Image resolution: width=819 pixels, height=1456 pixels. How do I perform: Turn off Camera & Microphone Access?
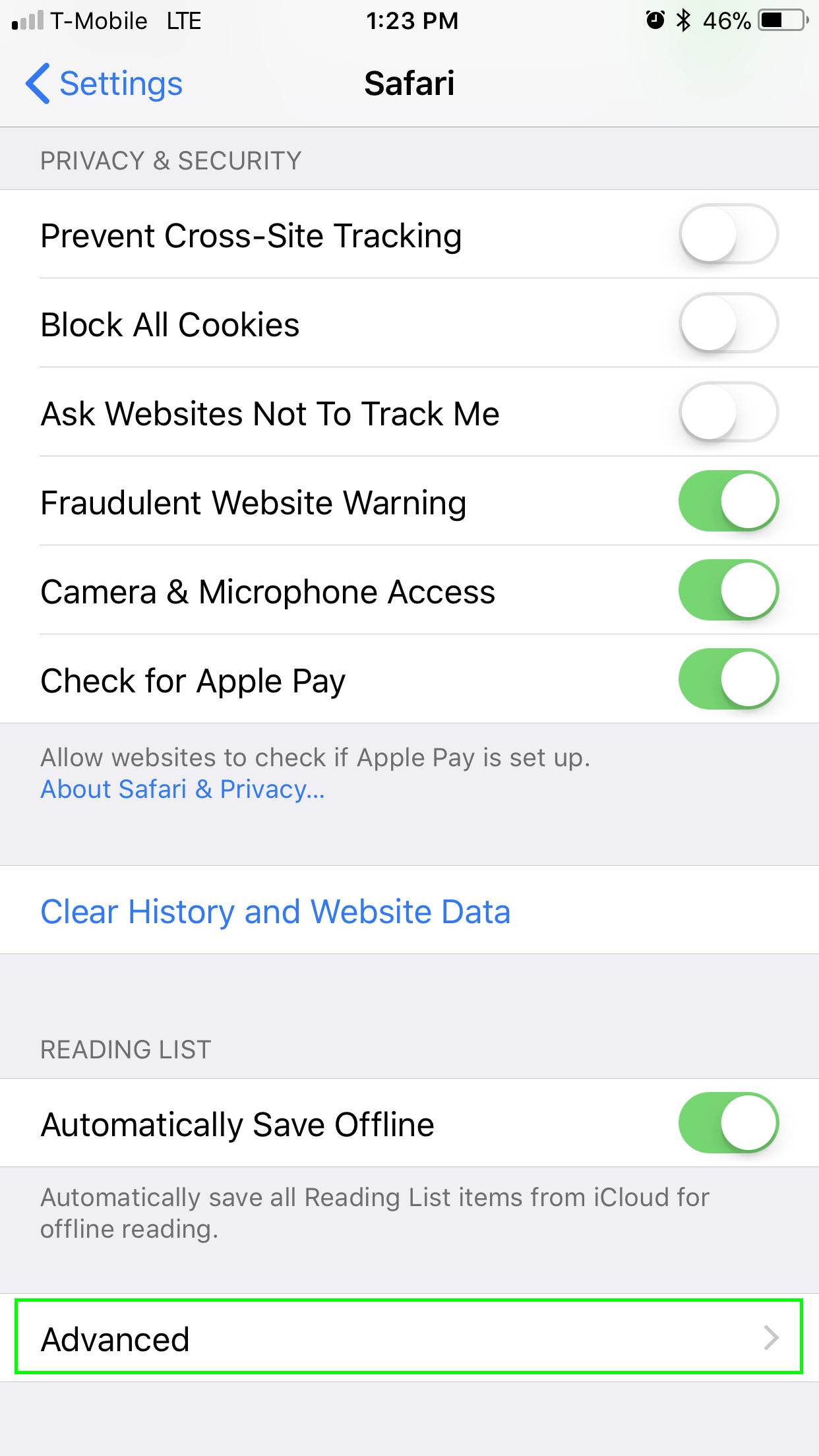[x=729, y=590]
